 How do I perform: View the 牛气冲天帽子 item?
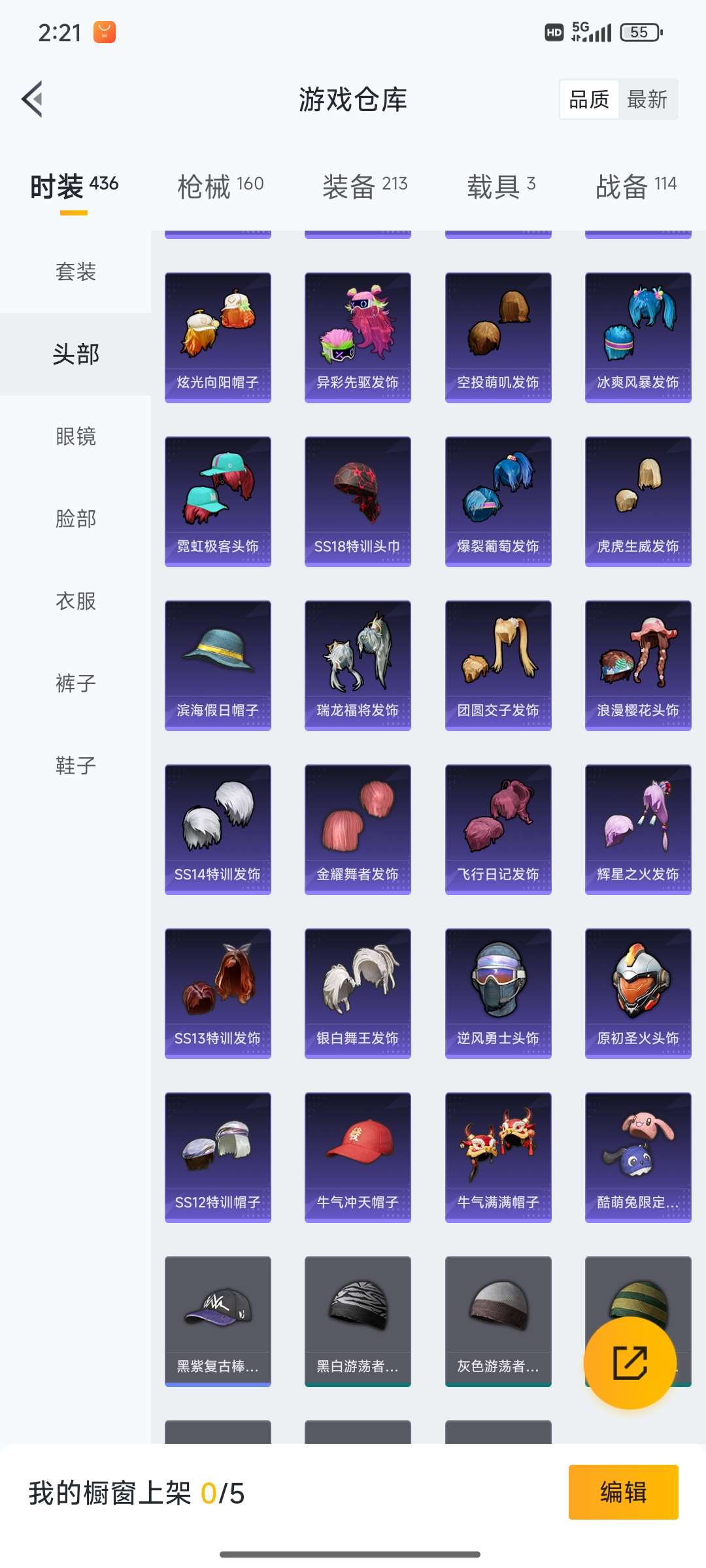pos(358,1157)
